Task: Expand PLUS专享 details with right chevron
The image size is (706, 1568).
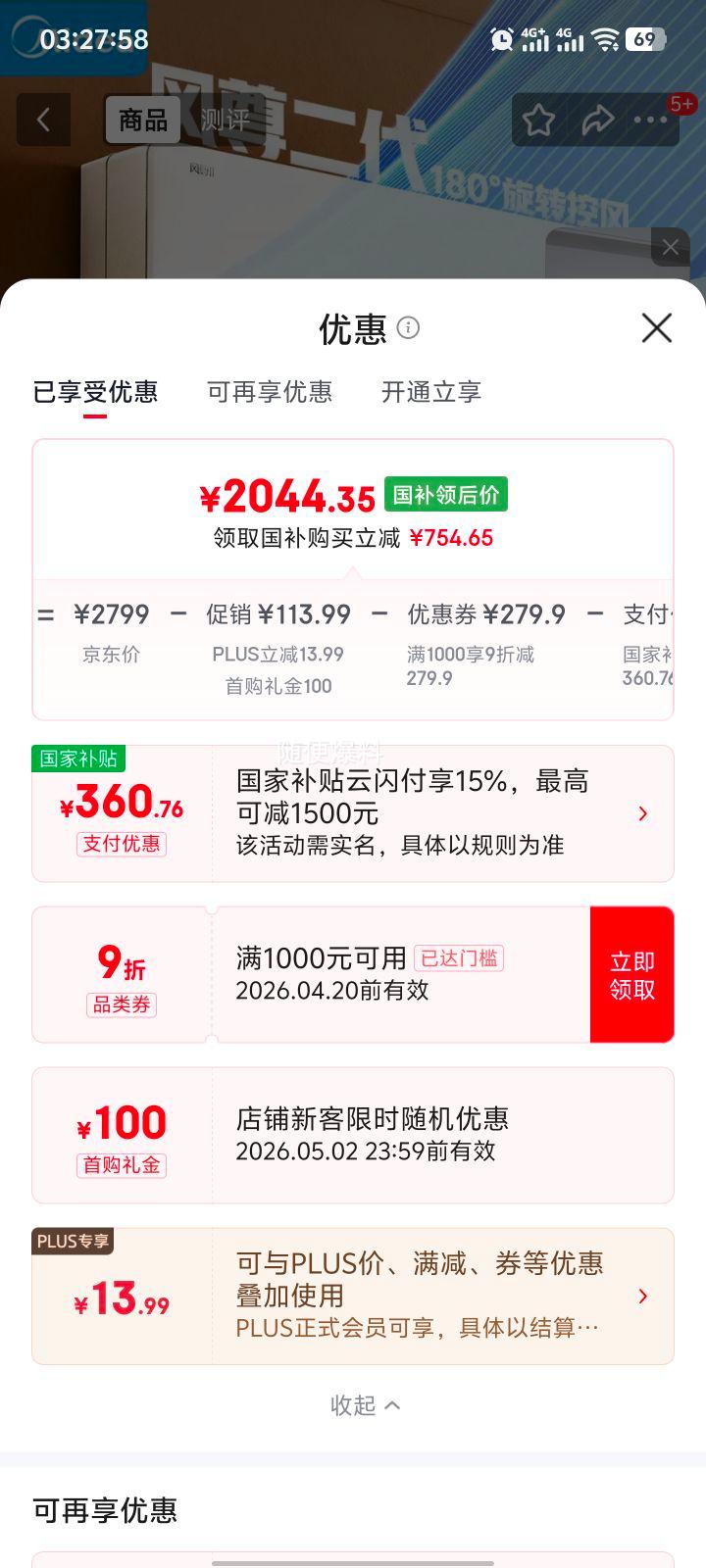Action: (642, 1296)
